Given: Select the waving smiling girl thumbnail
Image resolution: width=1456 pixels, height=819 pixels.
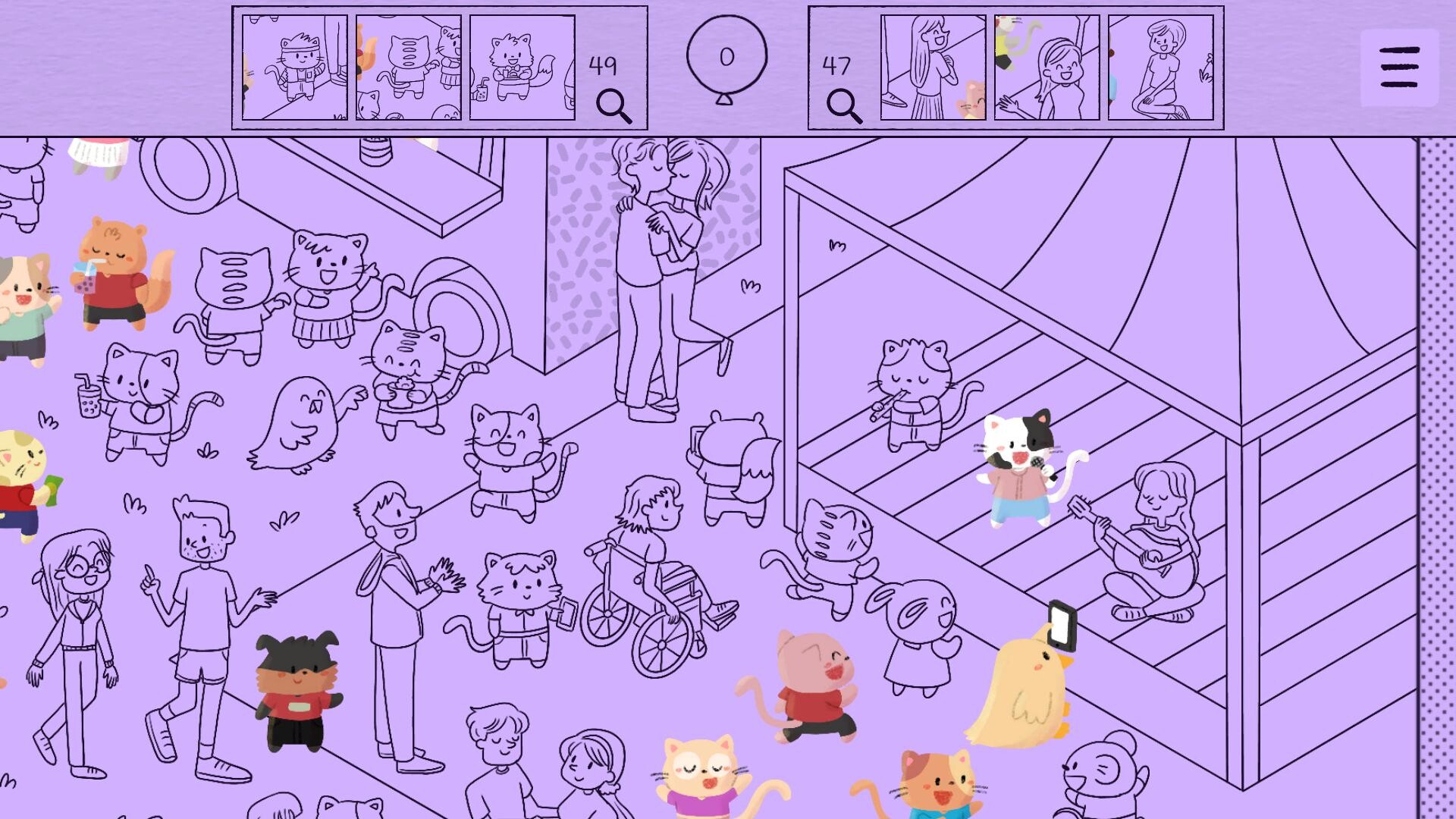Looking at the screenshot, I should [x=1046, y=67].
